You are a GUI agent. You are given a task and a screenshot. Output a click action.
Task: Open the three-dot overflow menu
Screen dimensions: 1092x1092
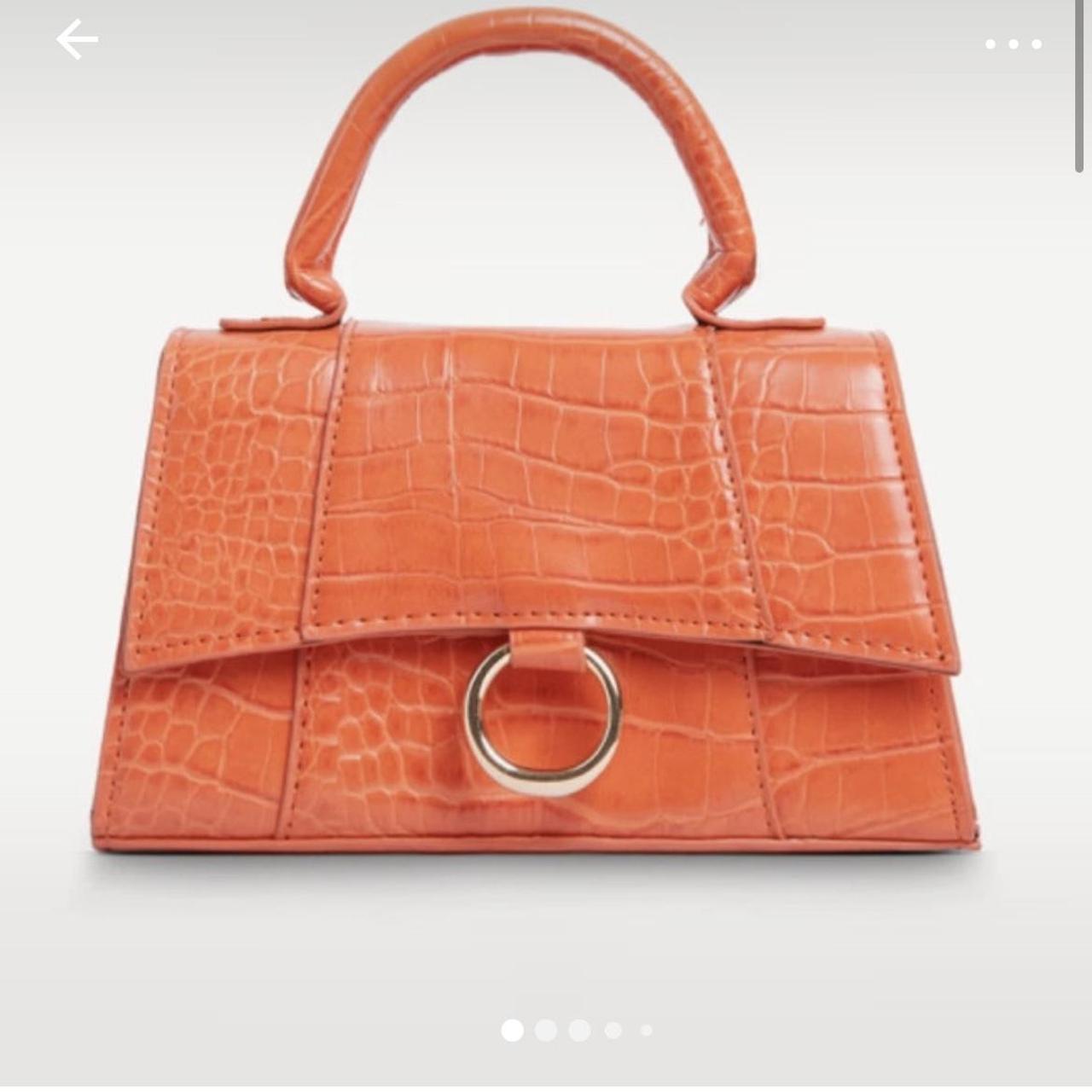click(1014, 44)
